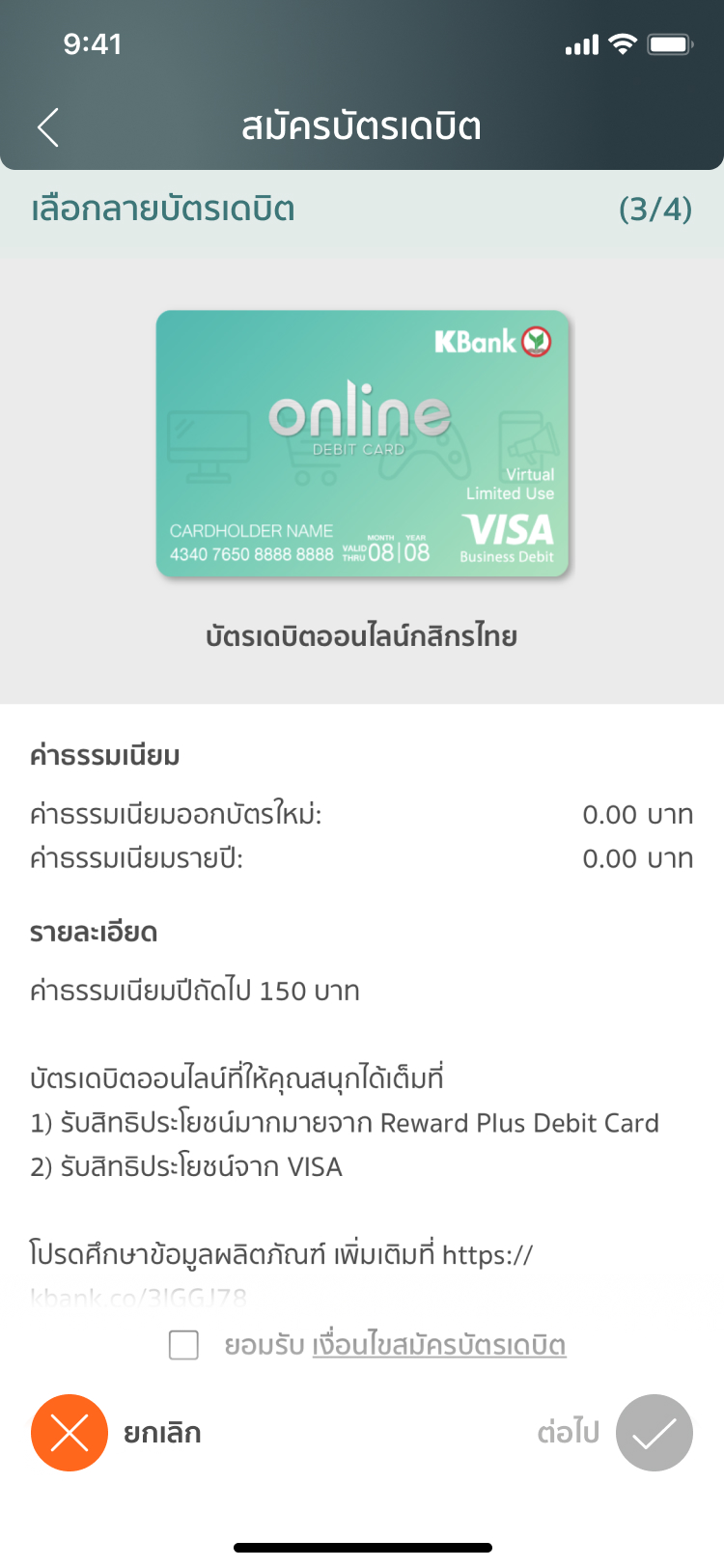Open the เงื่อนไขสมัครบัตรเดบิต terms link
This screenshot has width=724, height=1568.
pos(438,1345)
